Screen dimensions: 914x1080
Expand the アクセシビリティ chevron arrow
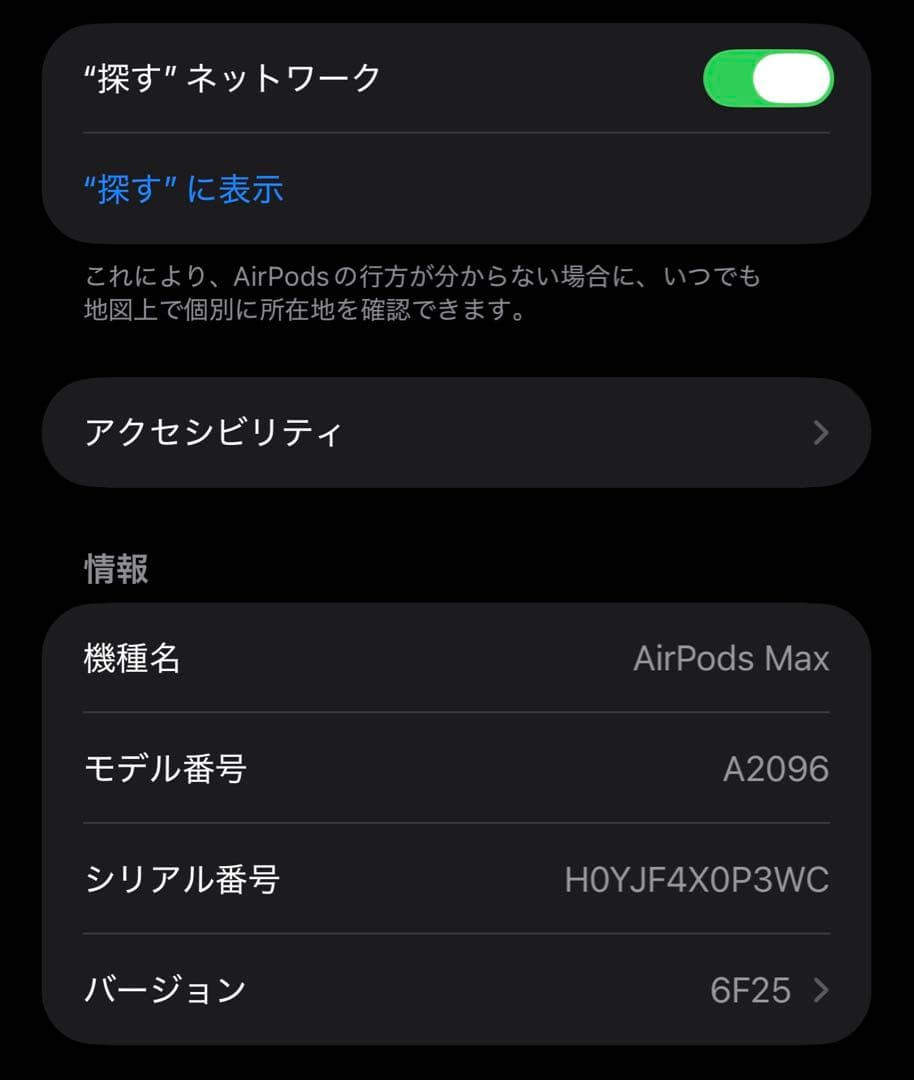click(821, 432)
